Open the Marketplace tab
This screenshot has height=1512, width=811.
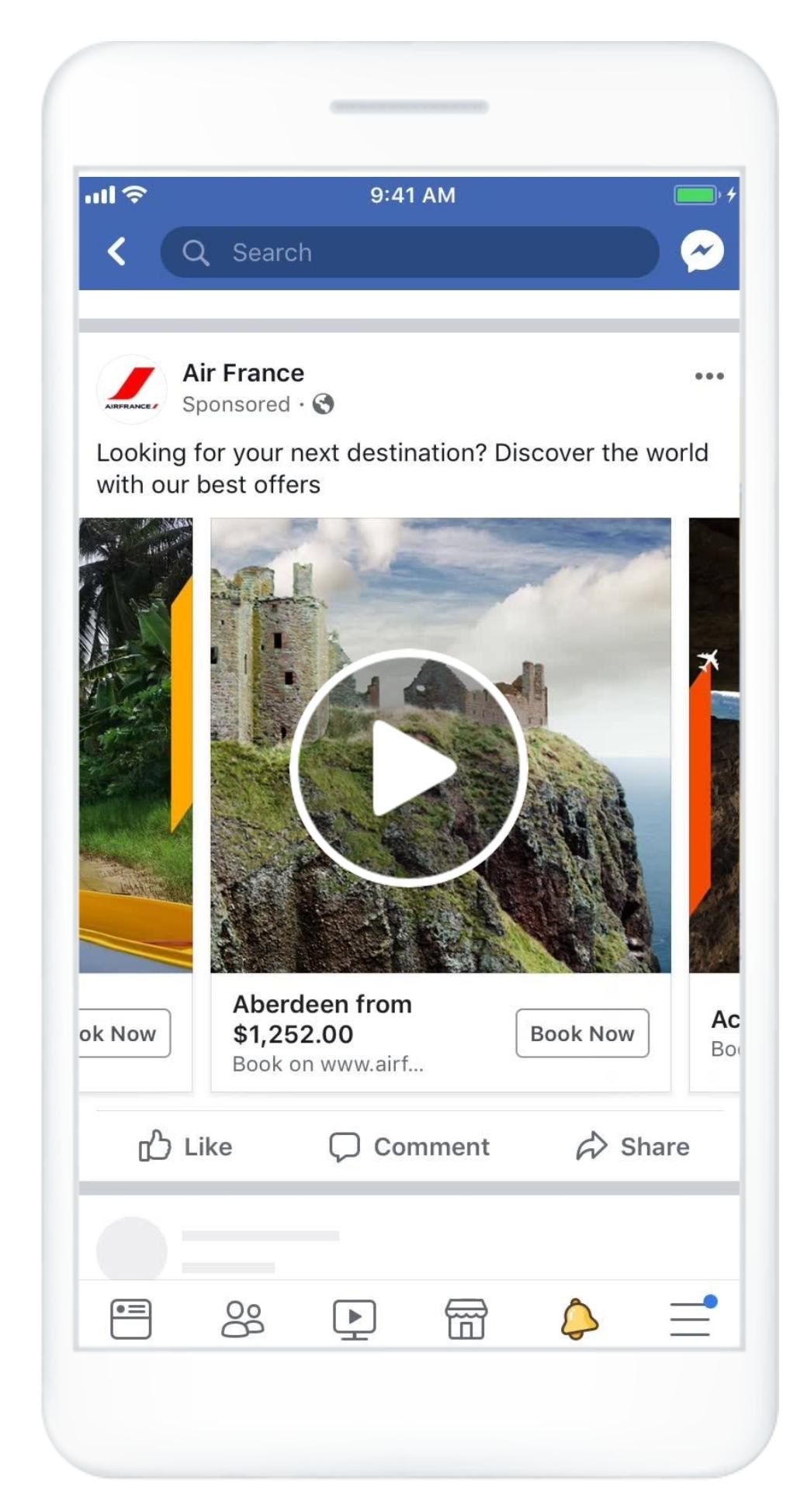(x=466, y=1318)
